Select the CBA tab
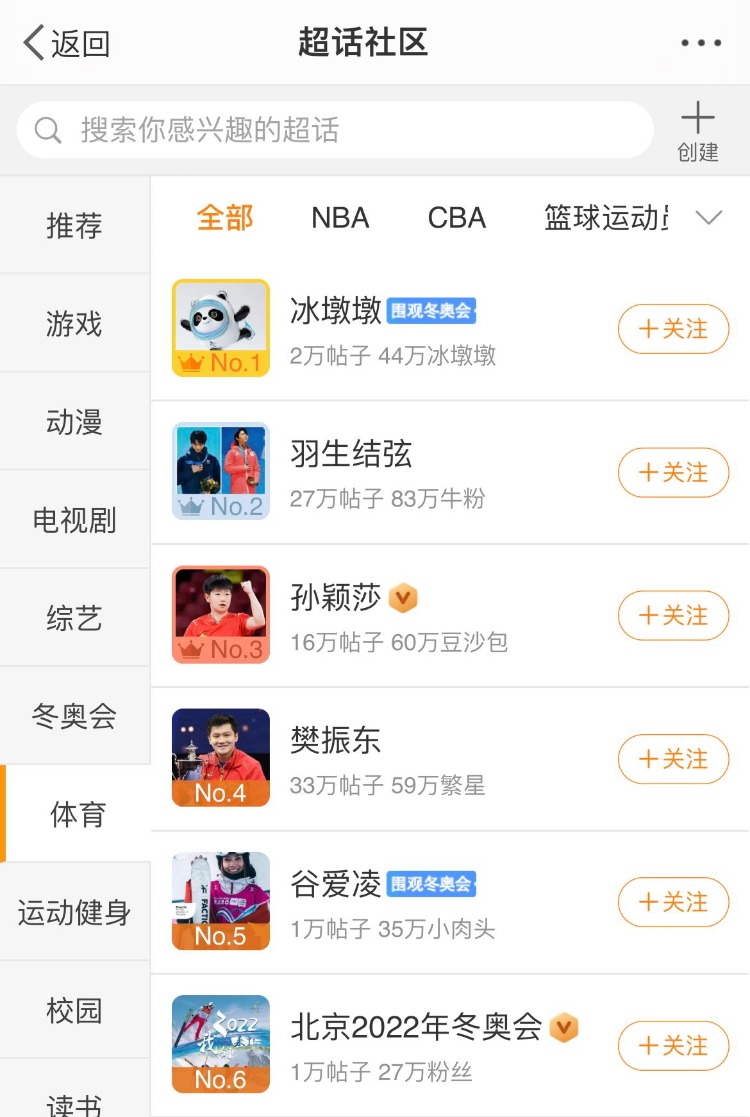The image size is (750, 1117). [x=457, y=218]
